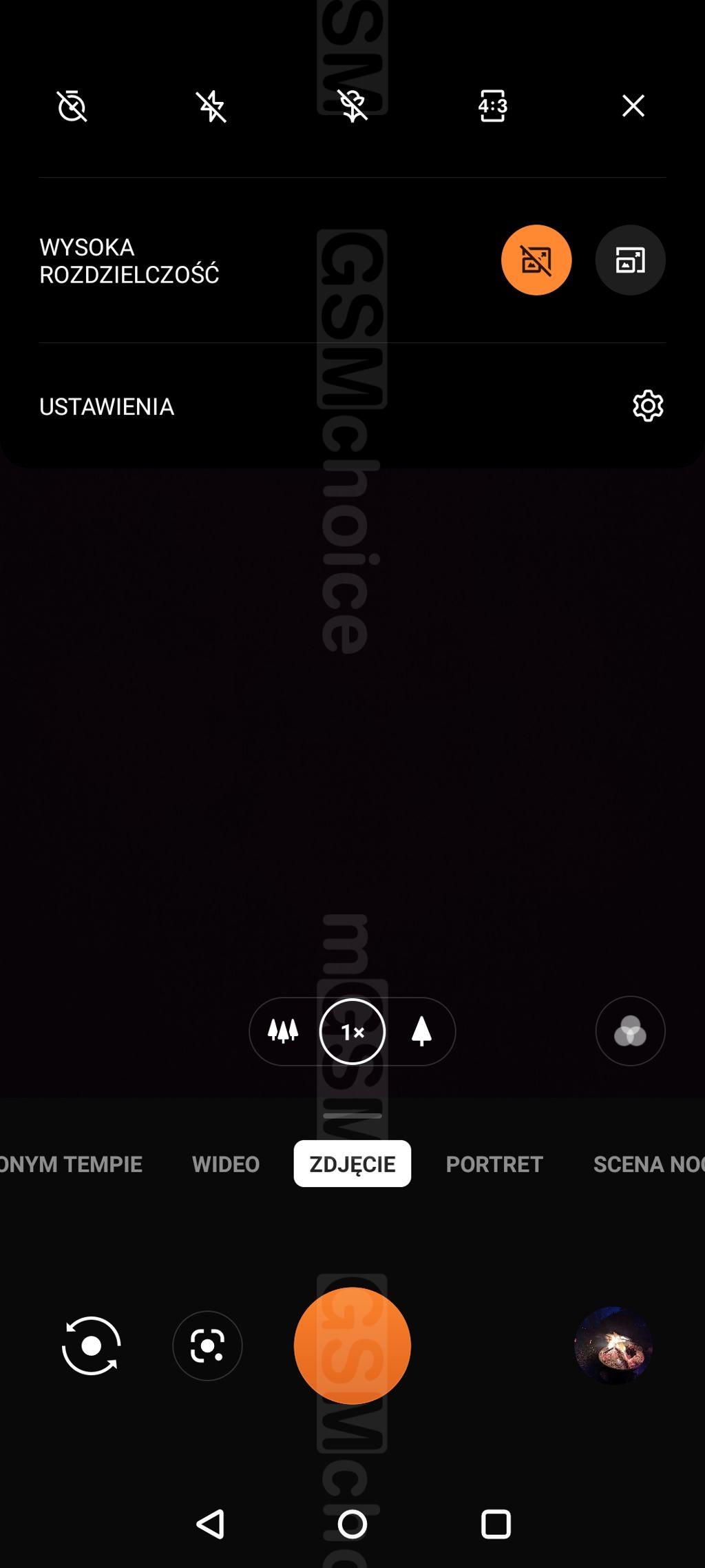Close the quick settings panel

(633, 106)
